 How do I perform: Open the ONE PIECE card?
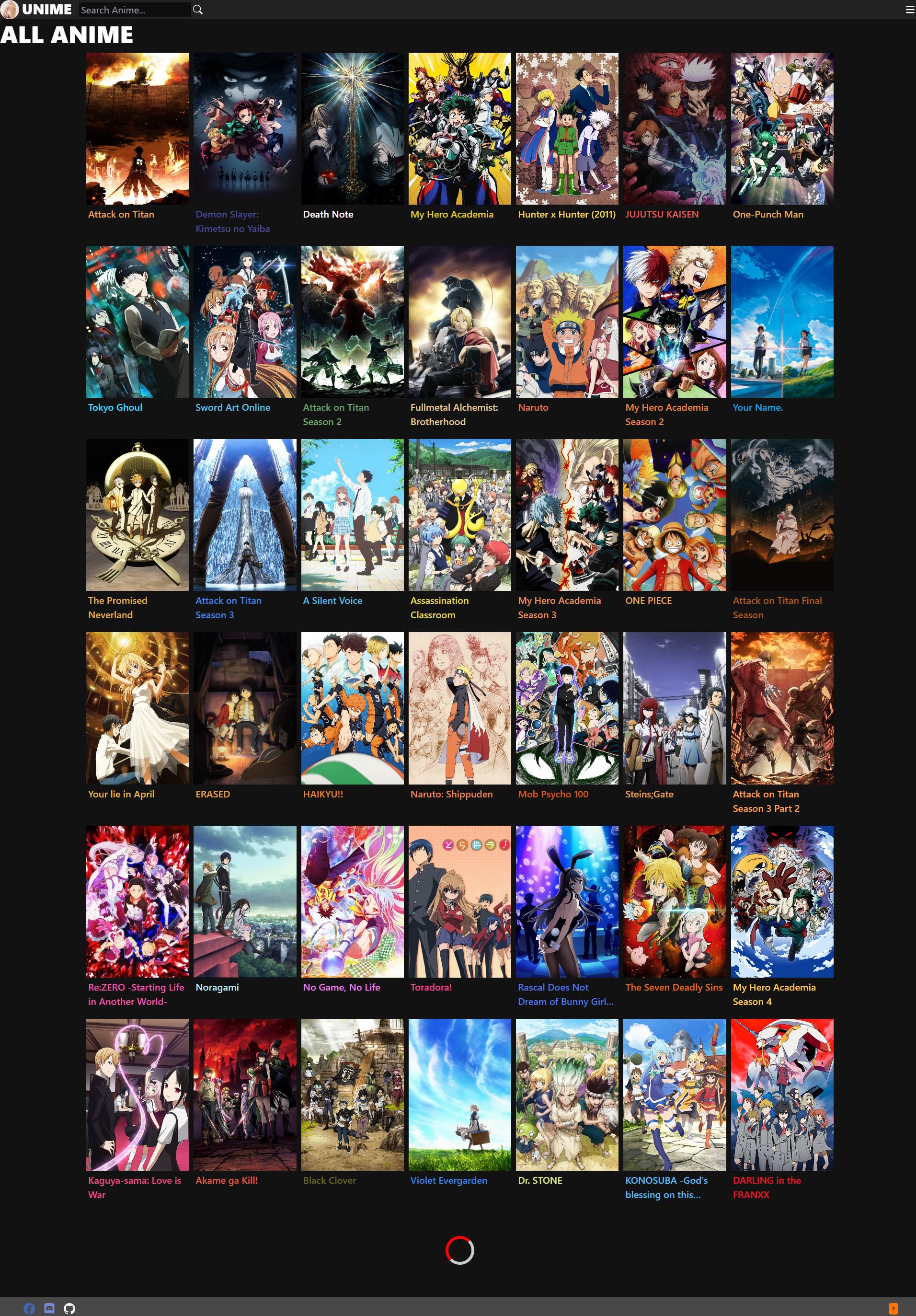[674, 515]
